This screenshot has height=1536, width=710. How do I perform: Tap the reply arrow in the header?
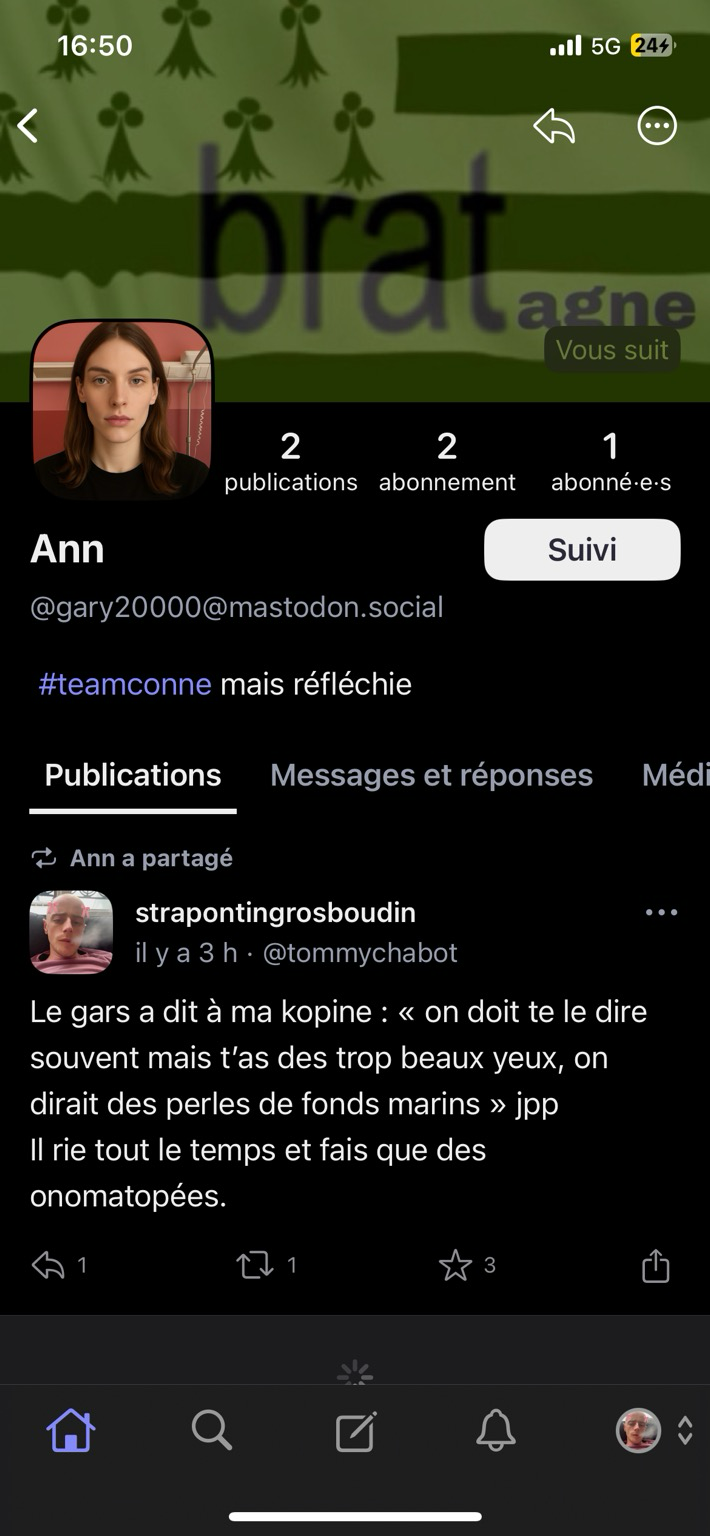(x=554, y=126)
